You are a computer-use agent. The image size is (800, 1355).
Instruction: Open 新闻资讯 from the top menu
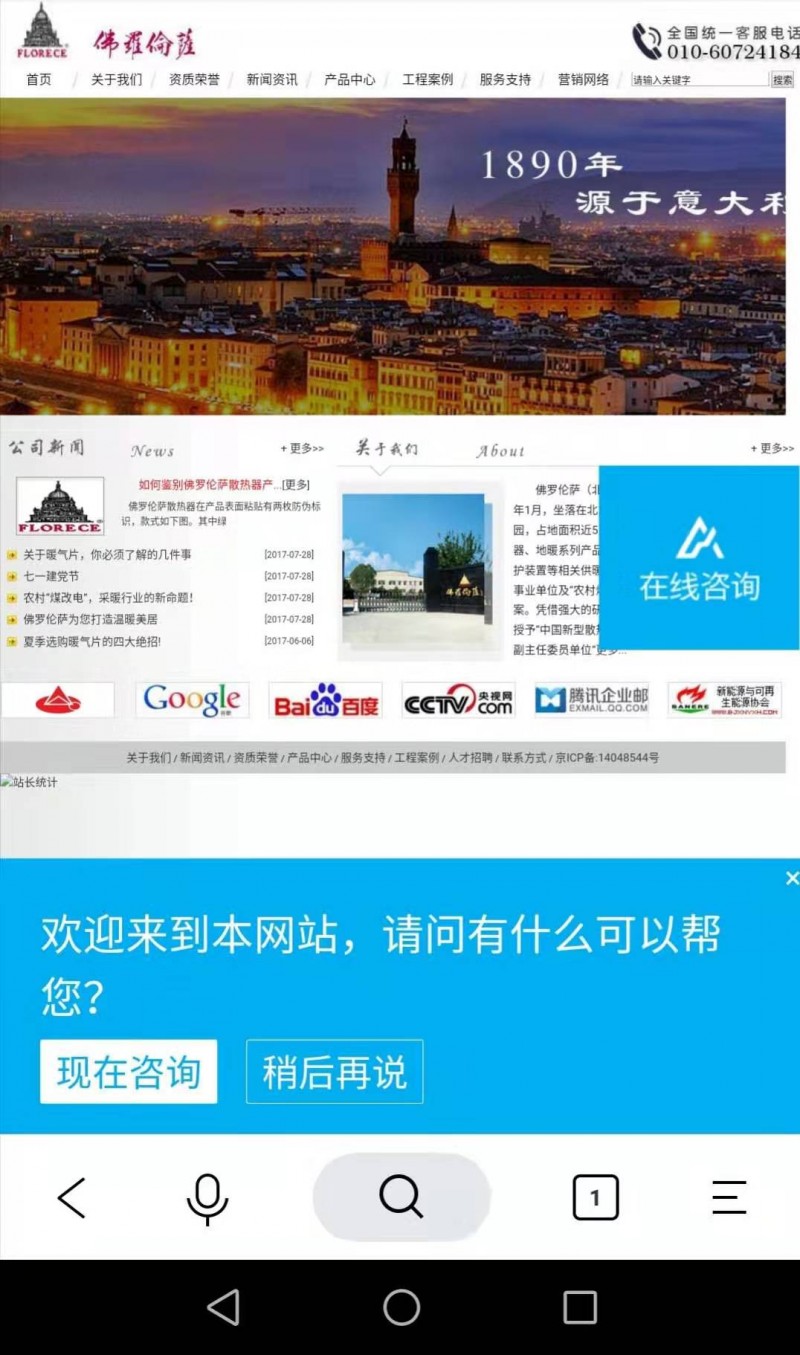coord(271,80)
